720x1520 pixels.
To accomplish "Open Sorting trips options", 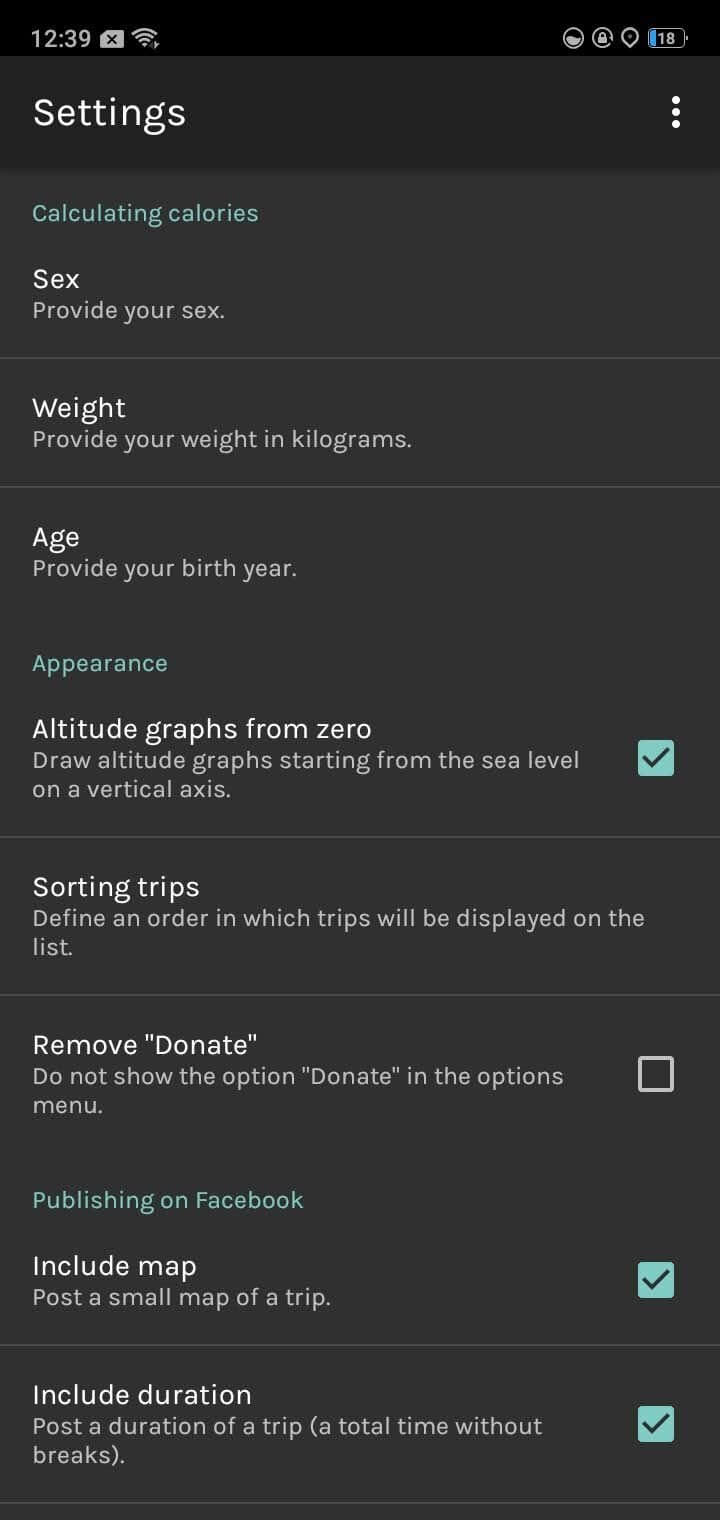I will (360, 916).
